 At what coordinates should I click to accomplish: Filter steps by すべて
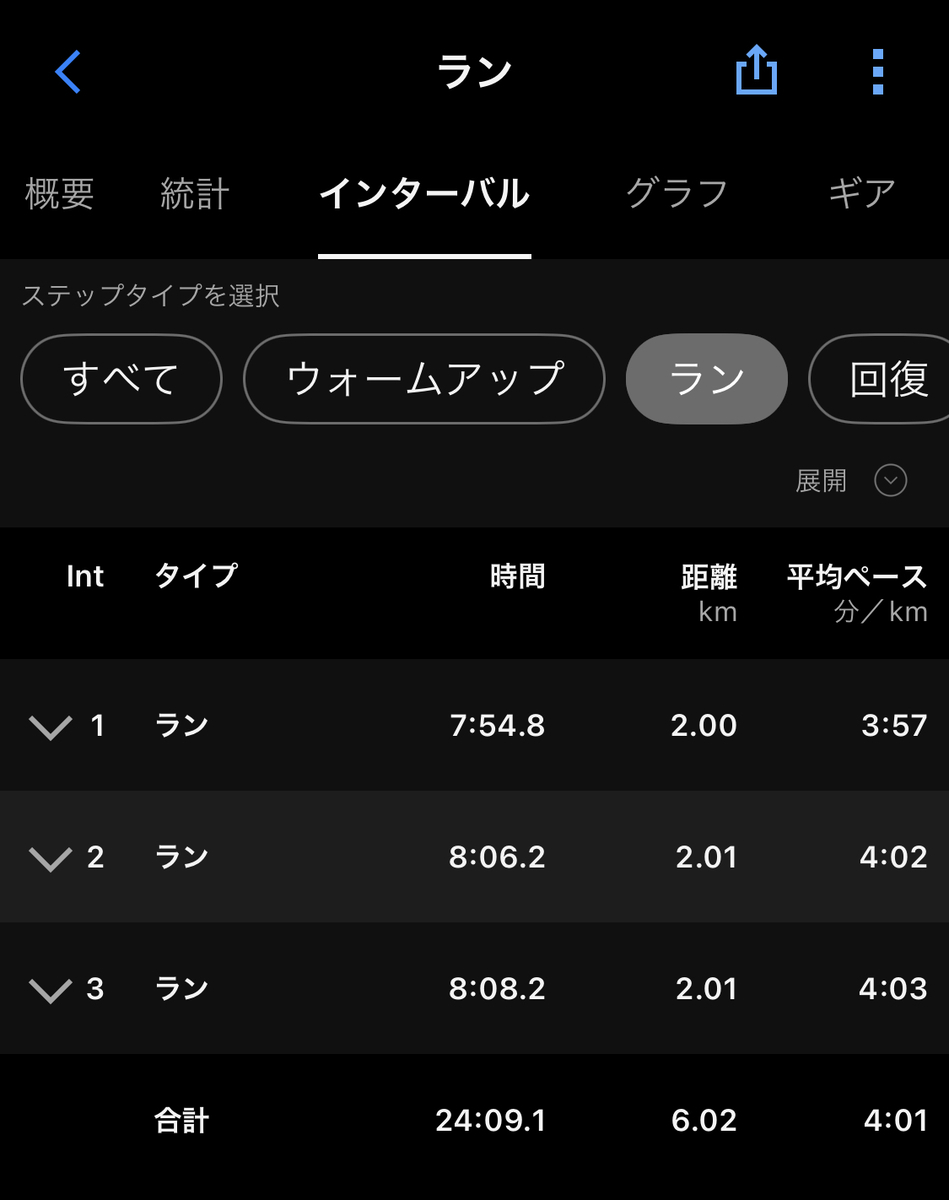(x=121, y=379)
